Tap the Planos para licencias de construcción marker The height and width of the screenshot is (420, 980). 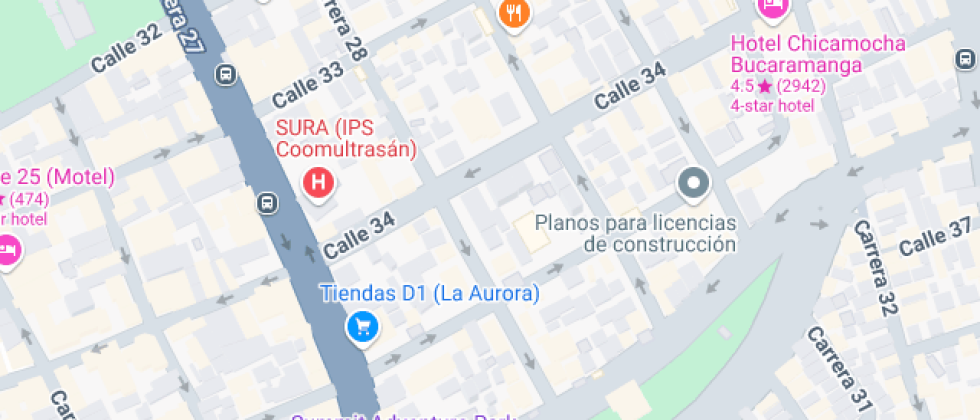(x=694, y=185)
